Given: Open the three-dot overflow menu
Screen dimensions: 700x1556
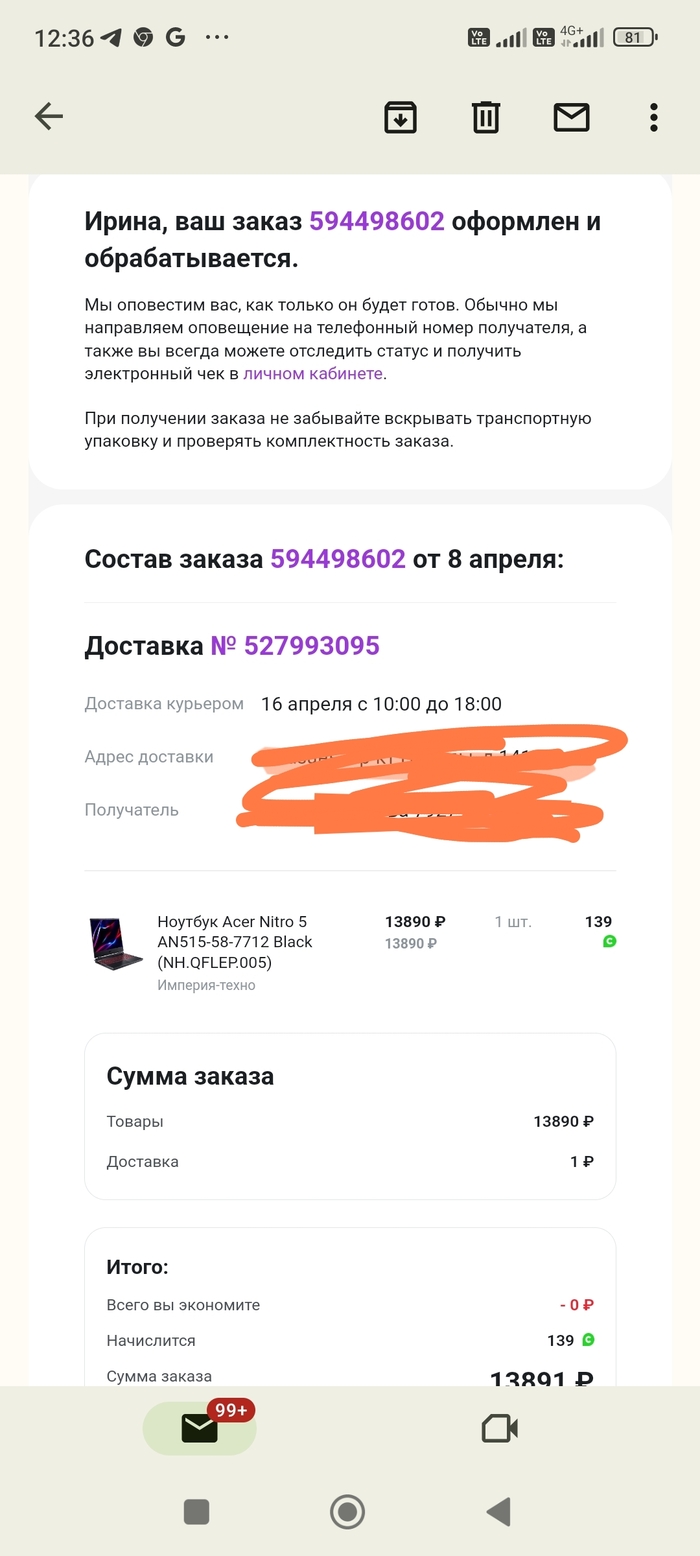Looking at the screenshot, I should pyautogui.click(x=653, y=117).
